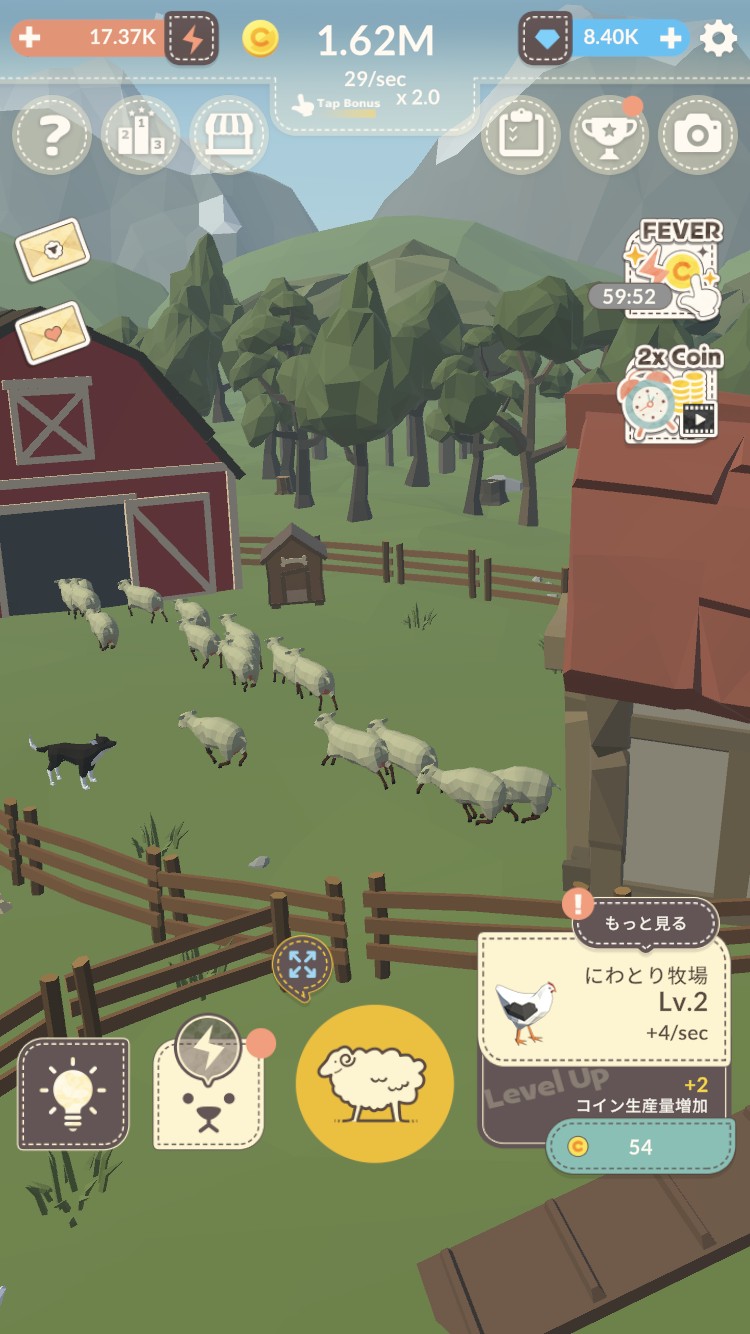Add more energy with the plus button
The width and height of the screenshot is (750, 1334).
click(x=30, y=38)
